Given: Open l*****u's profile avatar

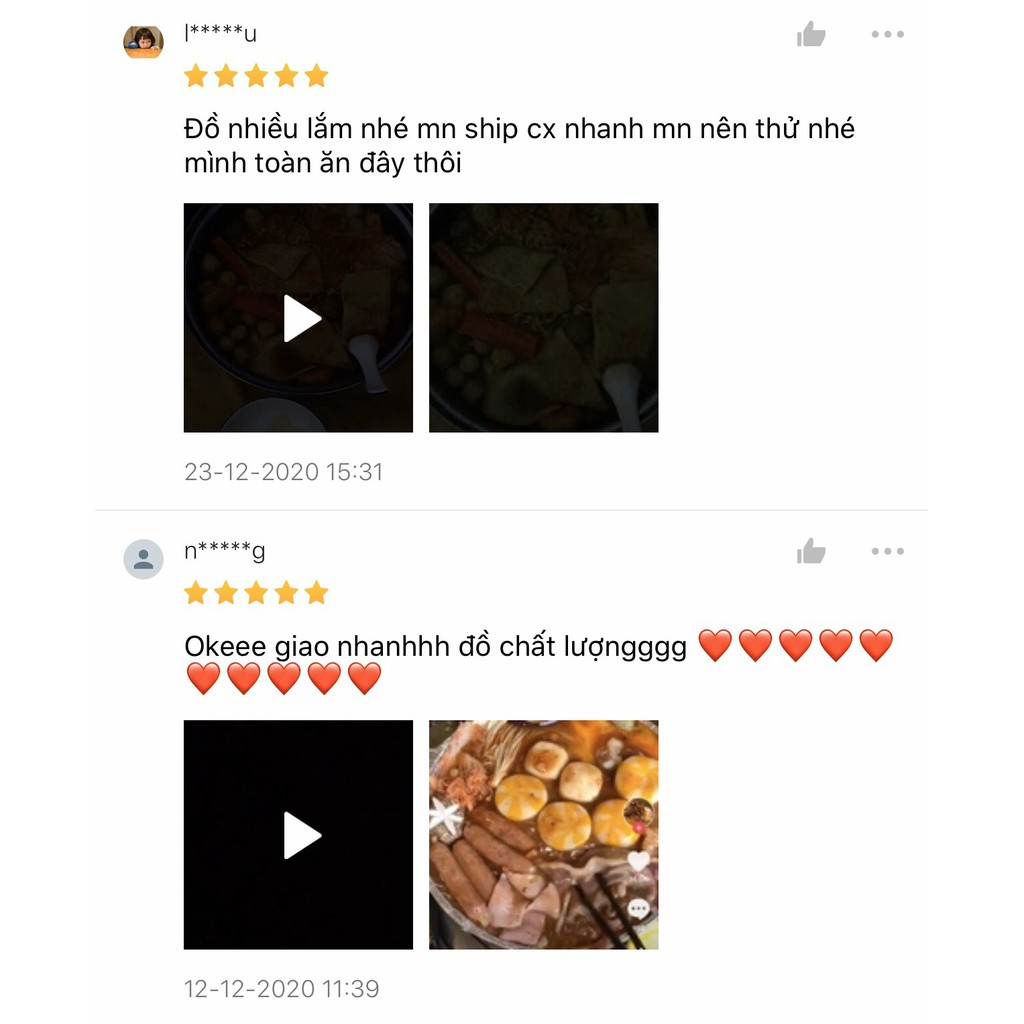Looking at the screenshot, I should tap(143, 41).
